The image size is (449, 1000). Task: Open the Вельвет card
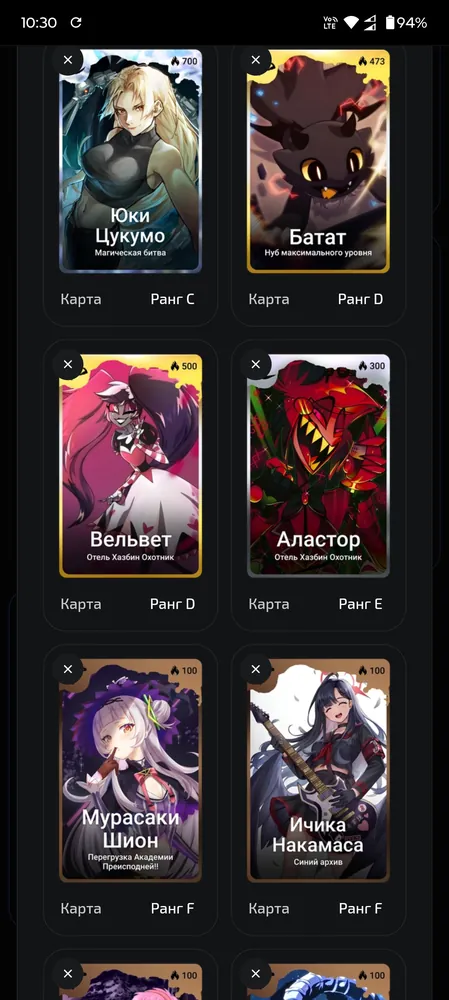click(x=131, y=466)
